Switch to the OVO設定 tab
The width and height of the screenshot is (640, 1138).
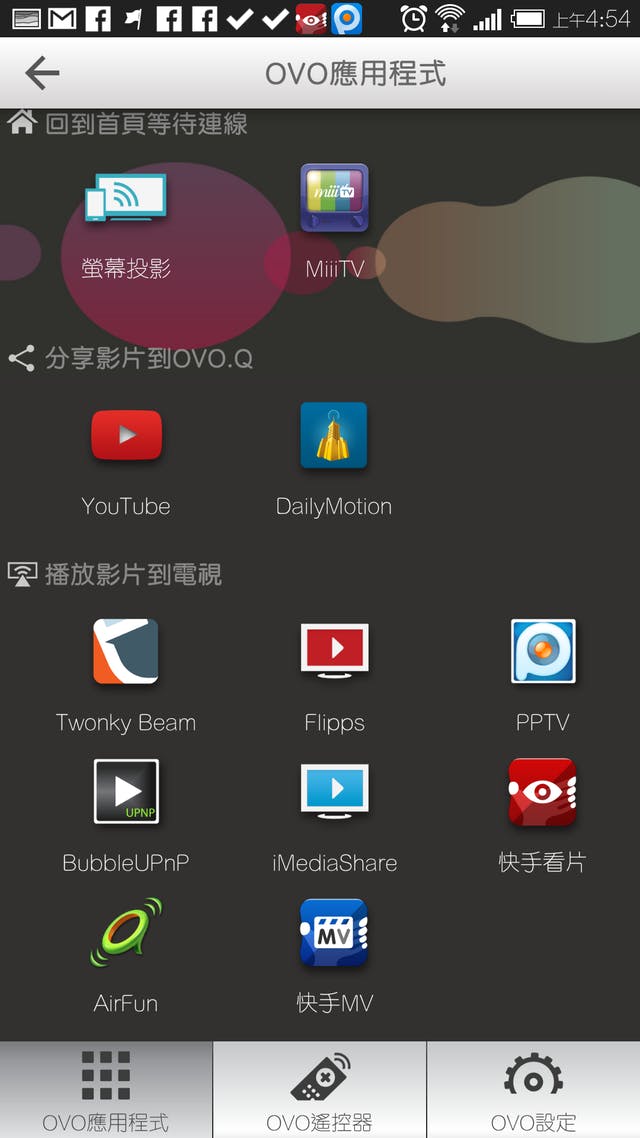[x=533, y=1090]
